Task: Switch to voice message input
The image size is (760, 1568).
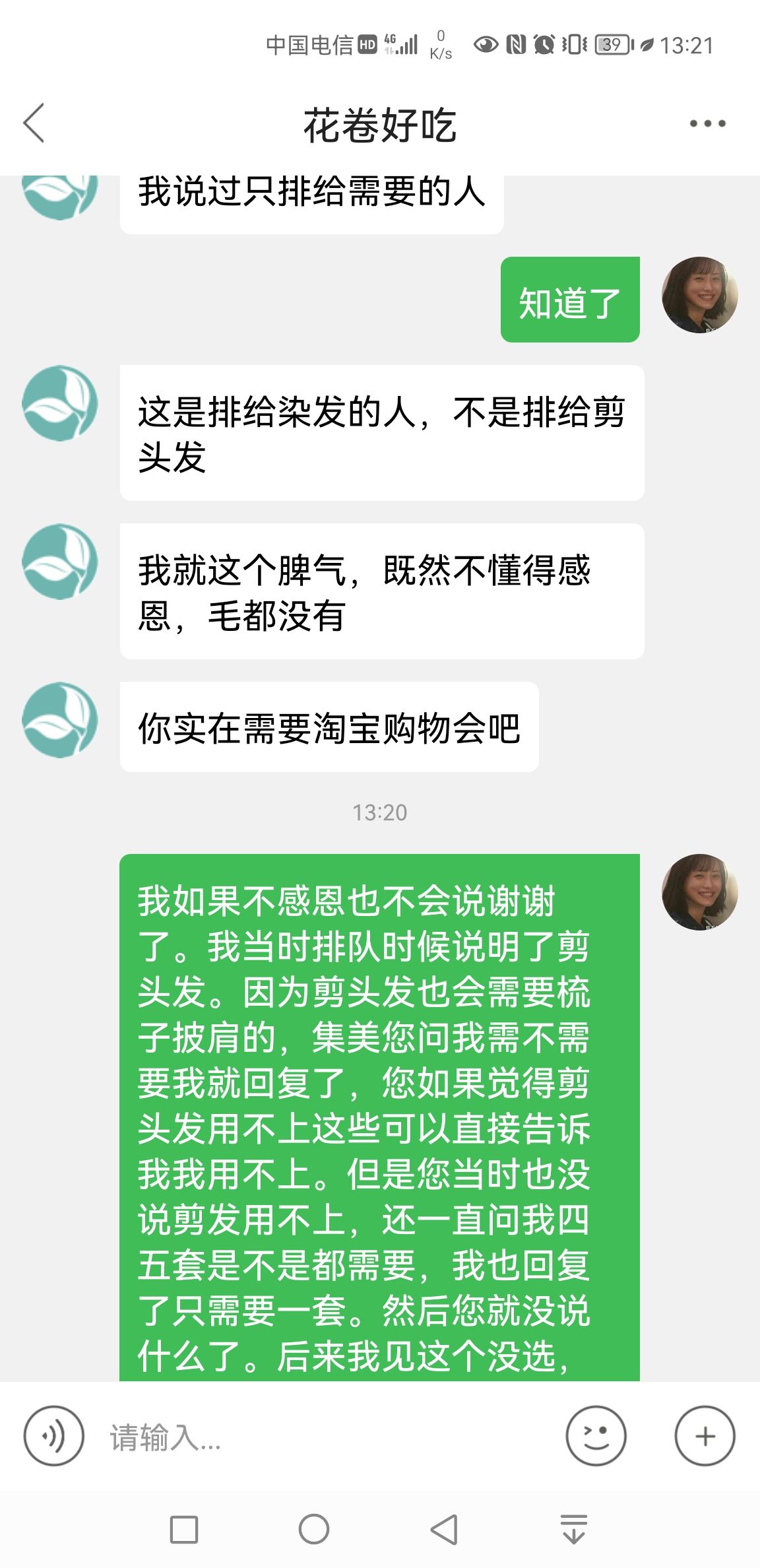Action: click(54, 1436)
